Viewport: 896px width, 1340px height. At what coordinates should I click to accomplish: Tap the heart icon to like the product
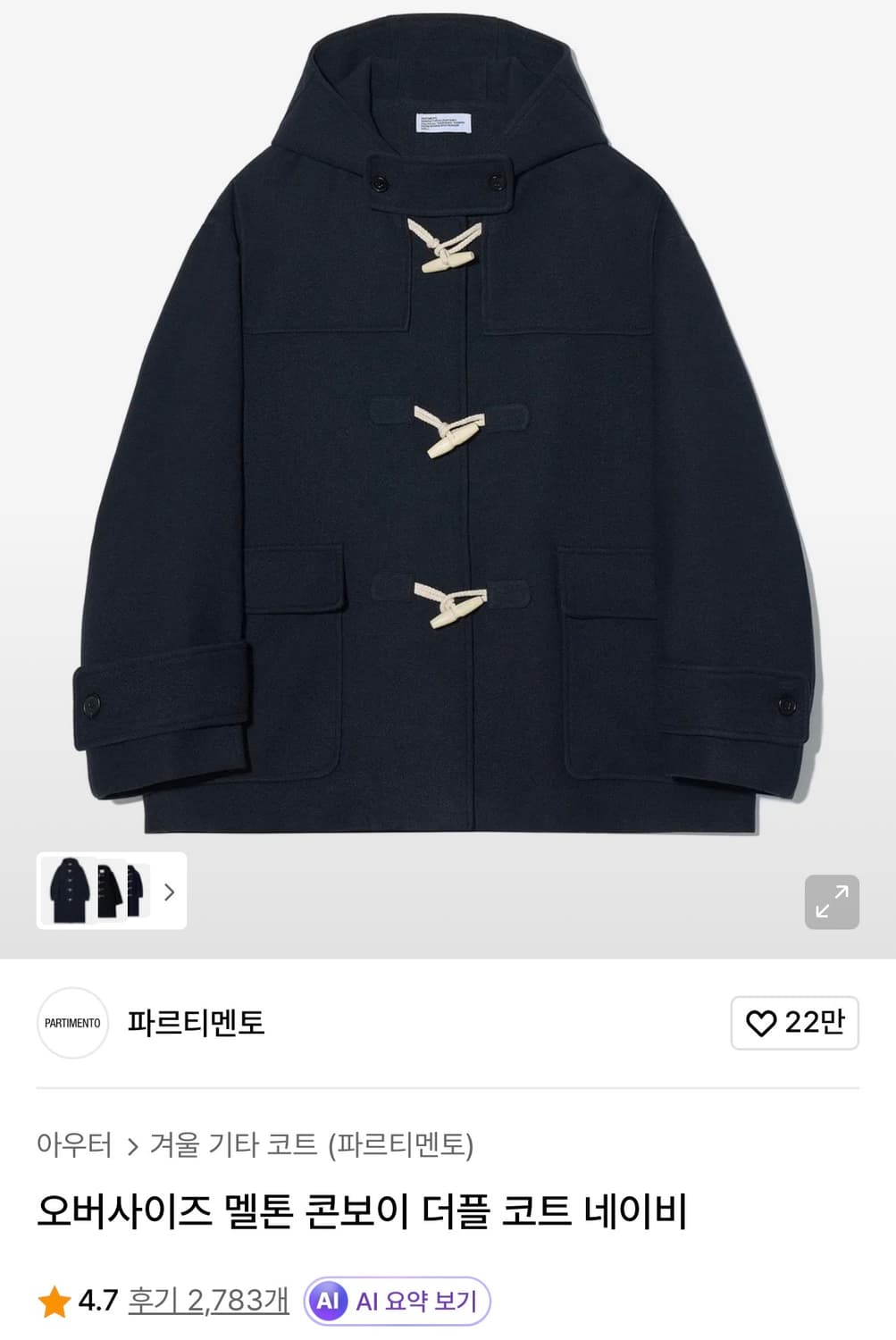pos(759,1025)
